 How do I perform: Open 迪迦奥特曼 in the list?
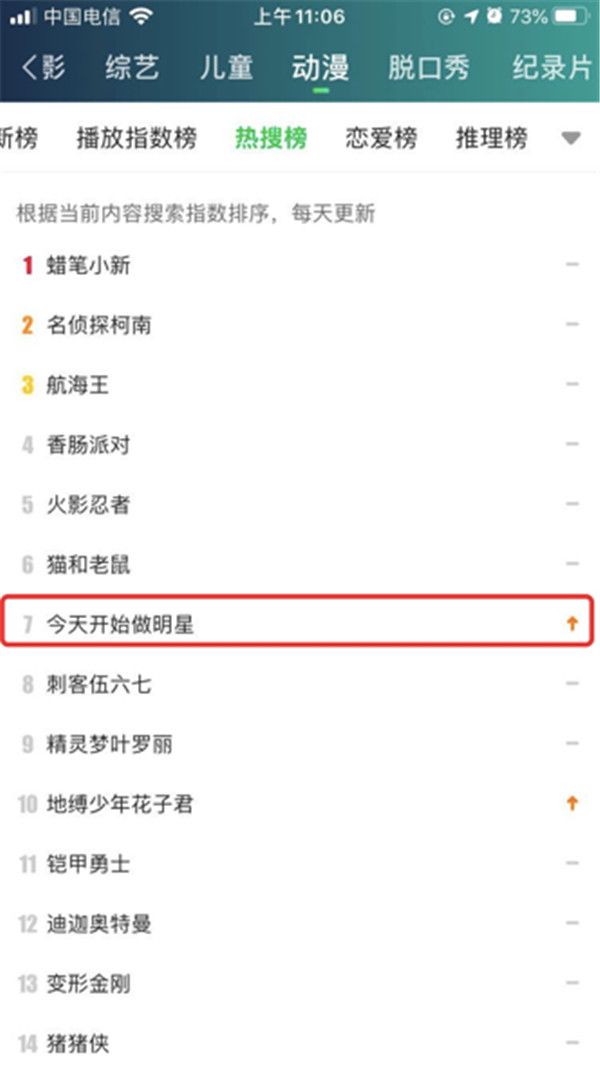click(x=300, y=923)
